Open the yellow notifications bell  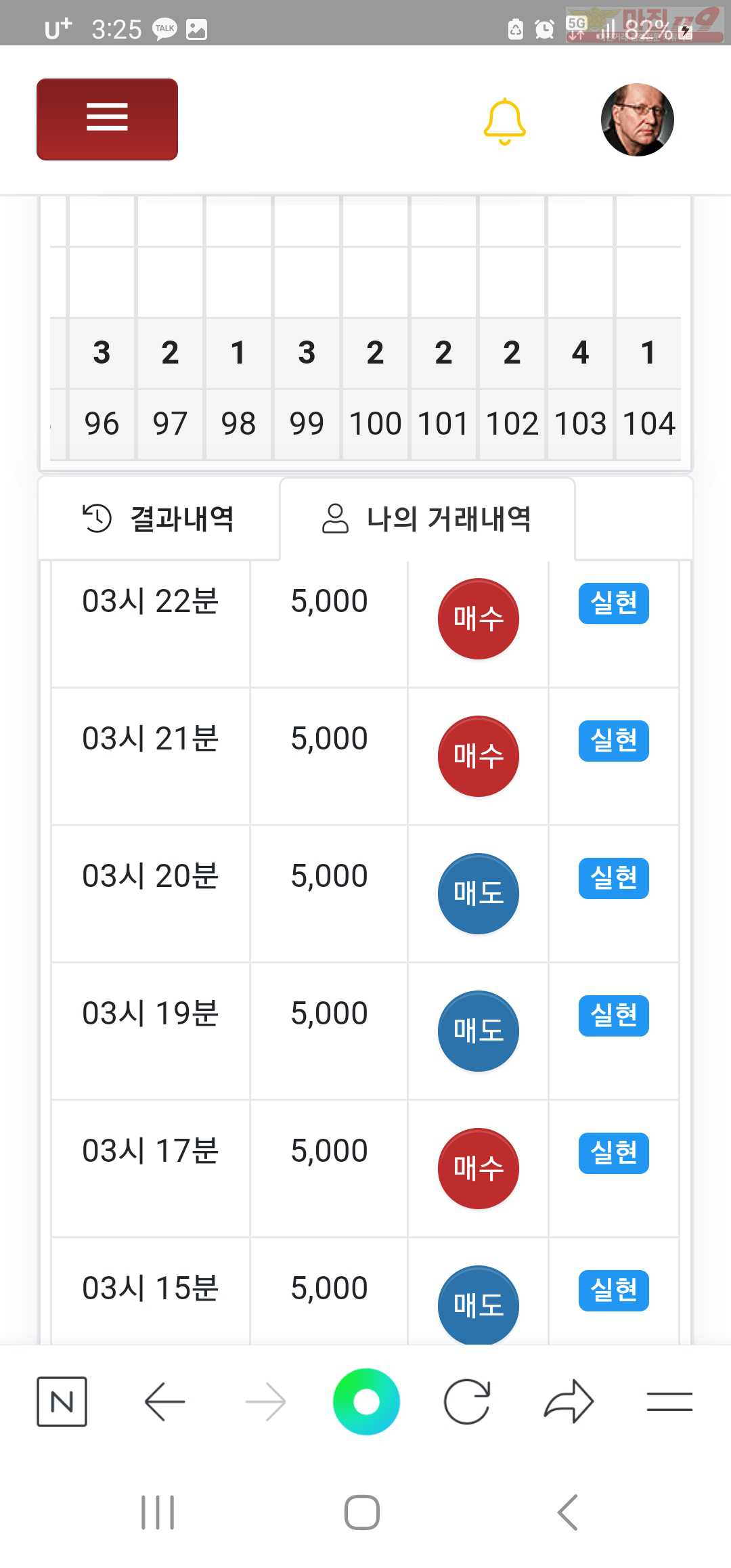[x=505, y=121]
